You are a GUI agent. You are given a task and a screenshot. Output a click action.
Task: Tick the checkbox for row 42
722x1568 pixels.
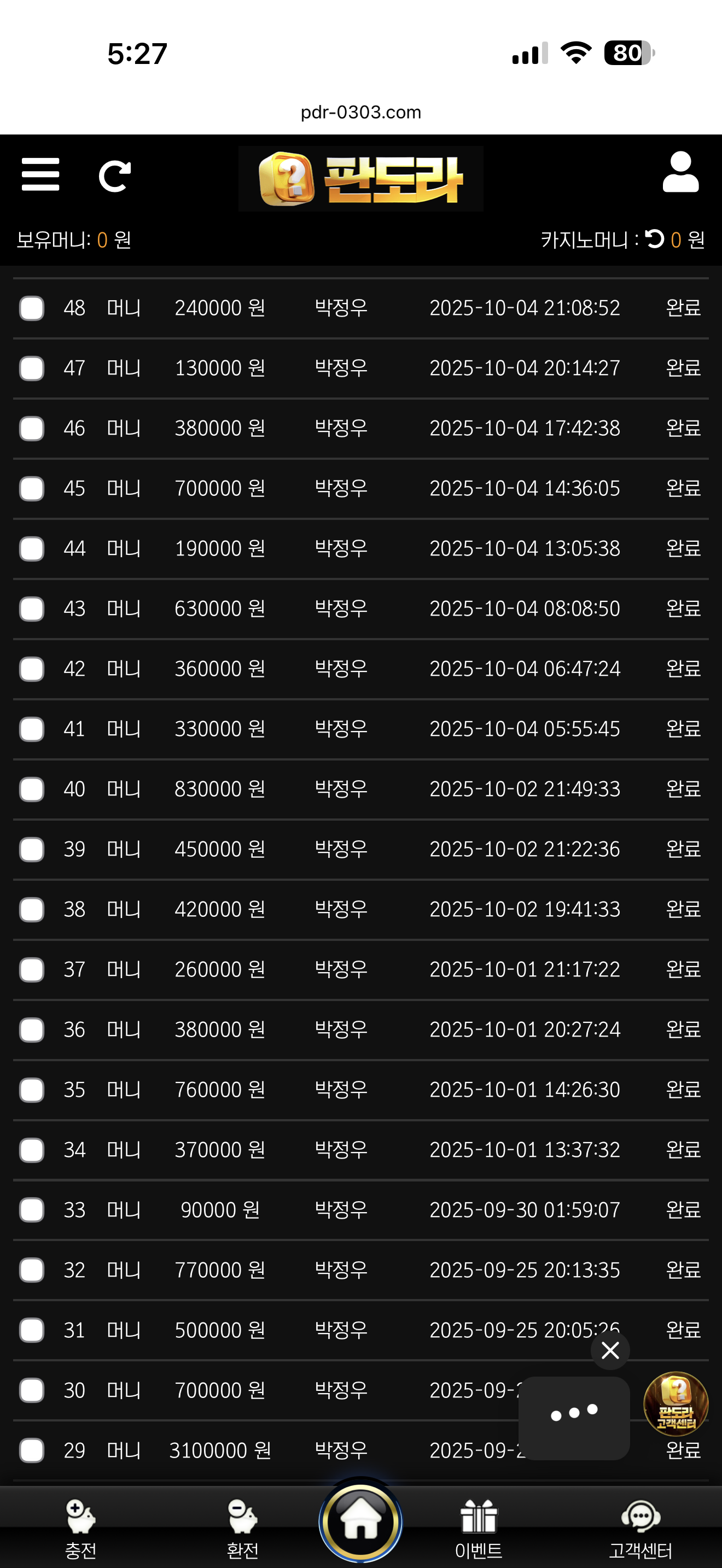[x=32, y=669]
